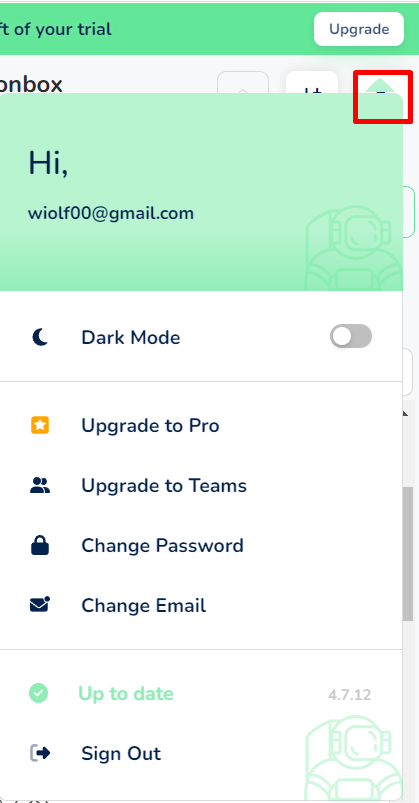Open Change Password
This screenshot has height=803, width=419.
coord(201,545)
